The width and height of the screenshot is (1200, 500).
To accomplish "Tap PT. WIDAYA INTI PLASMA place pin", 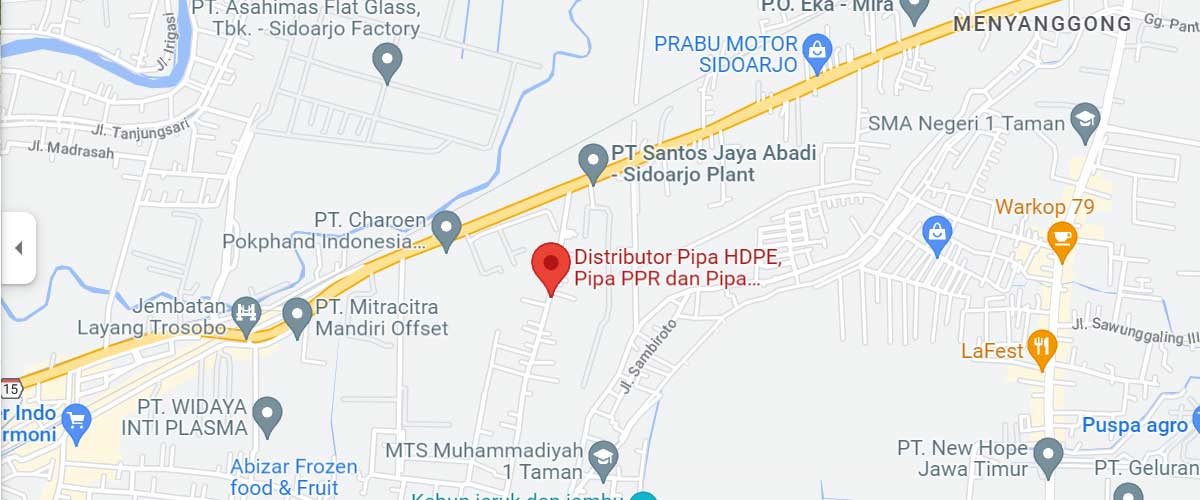I will (267, 413).
